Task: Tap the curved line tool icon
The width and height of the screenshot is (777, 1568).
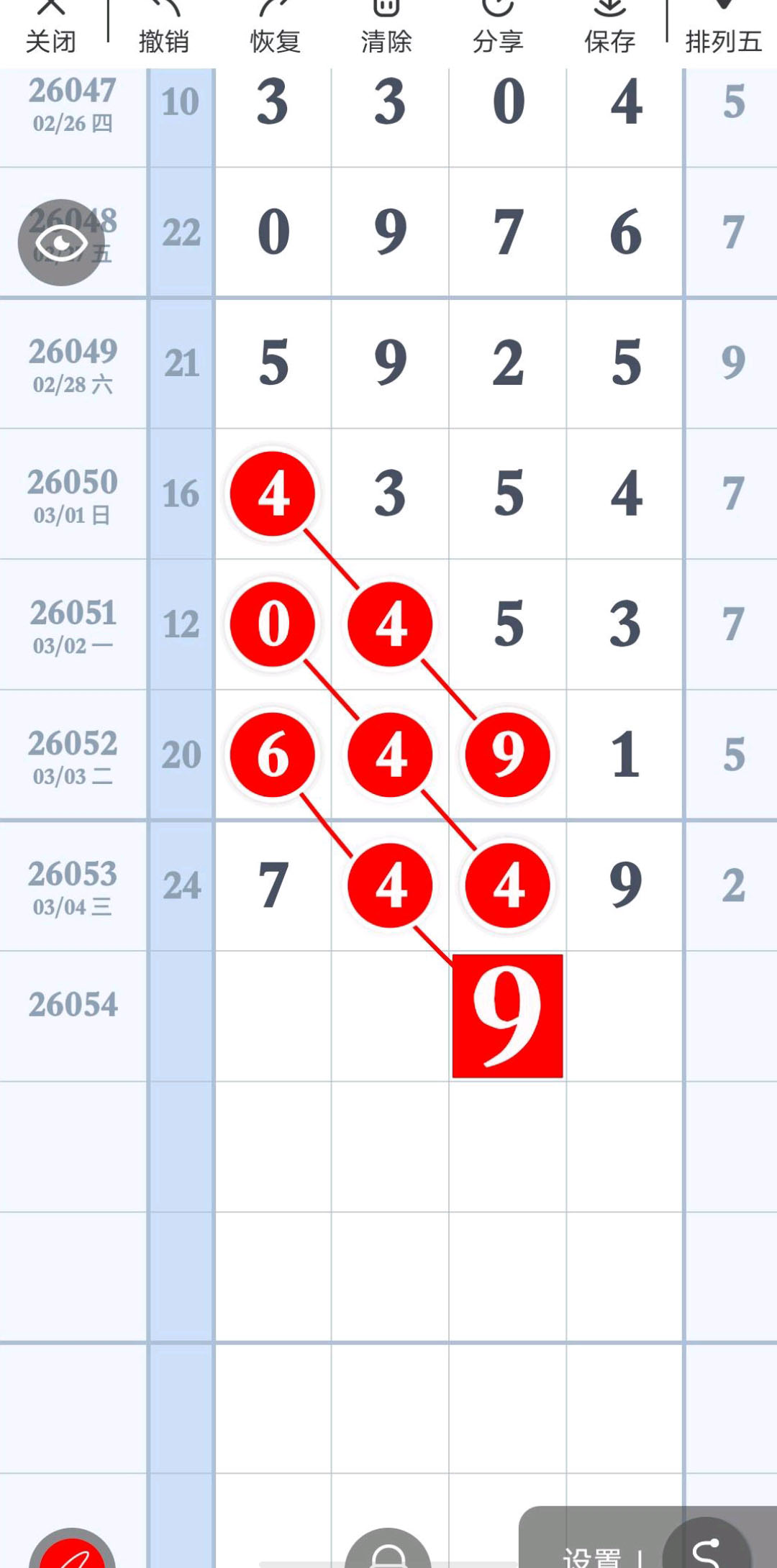Action: pyautogui.click(x=707, y=1546)
